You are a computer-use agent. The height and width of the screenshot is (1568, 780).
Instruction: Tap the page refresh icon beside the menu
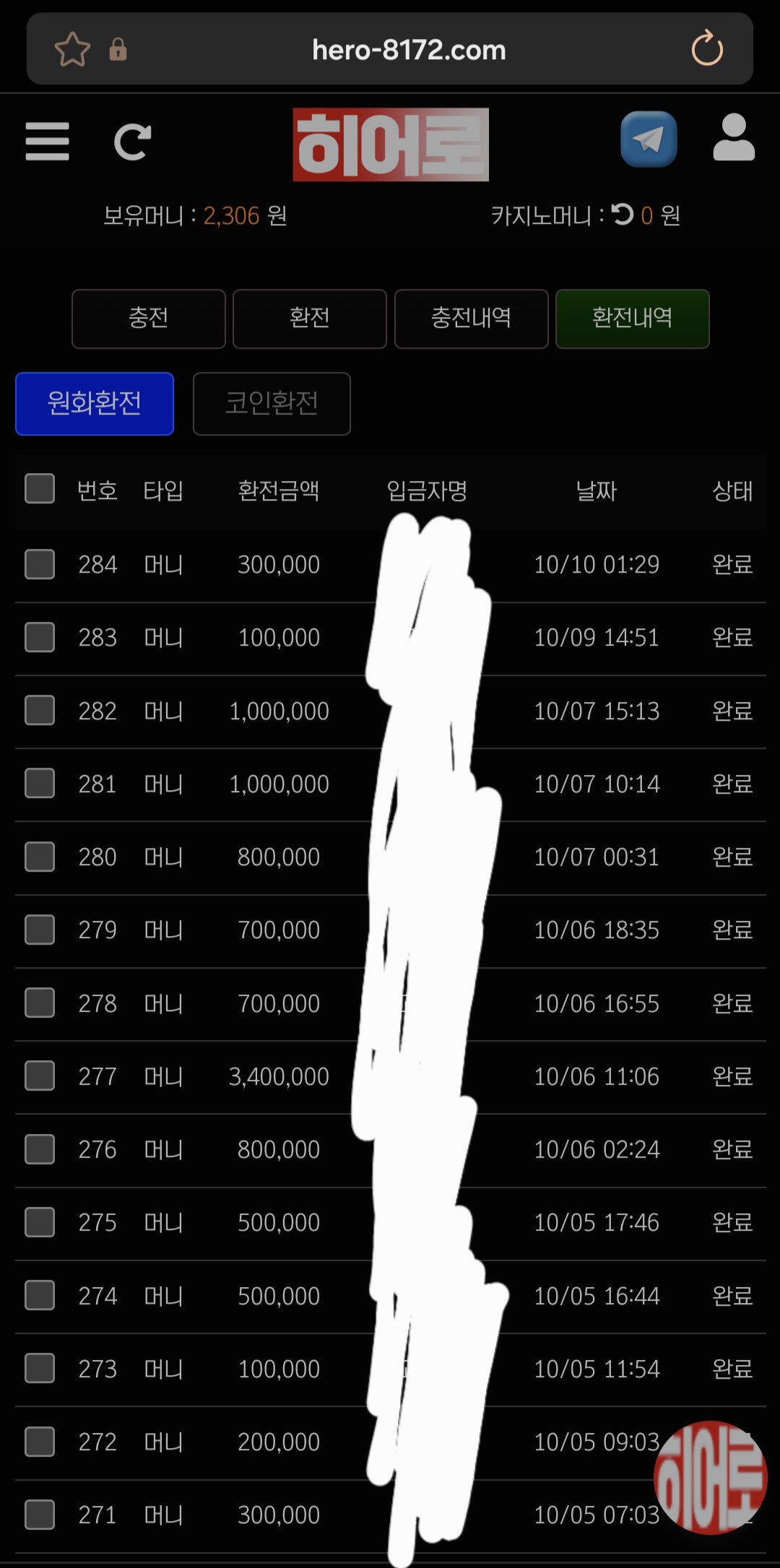tap(133, 142)
